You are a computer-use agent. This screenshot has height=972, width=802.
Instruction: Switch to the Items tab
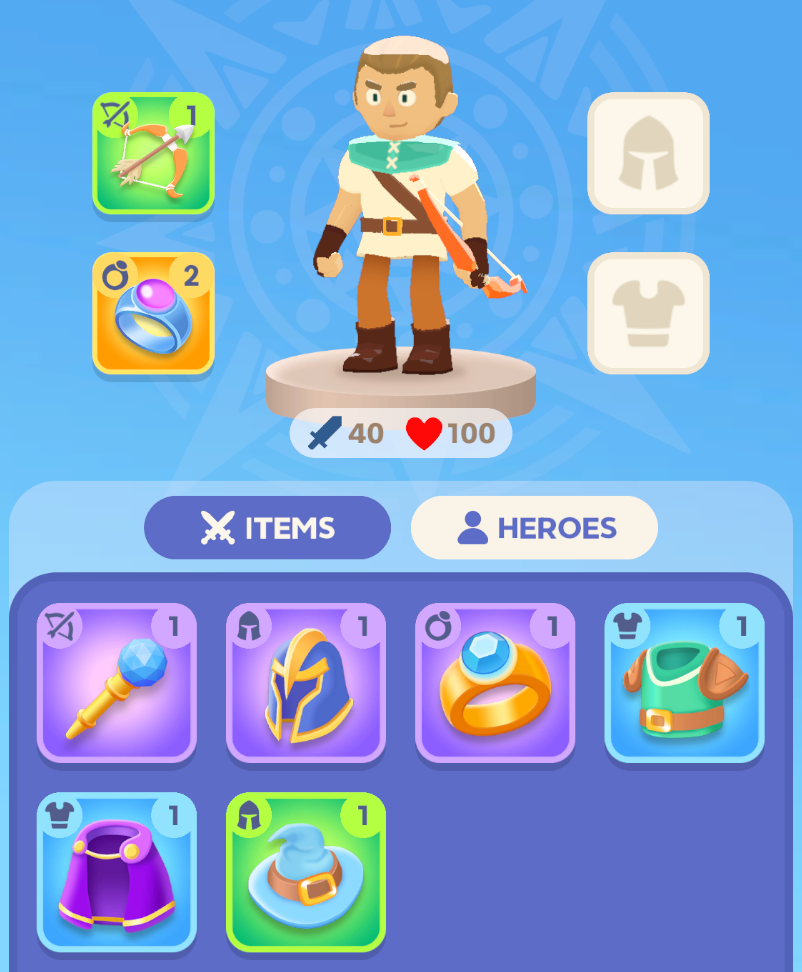pyautogui.click(x=267, y=527)
